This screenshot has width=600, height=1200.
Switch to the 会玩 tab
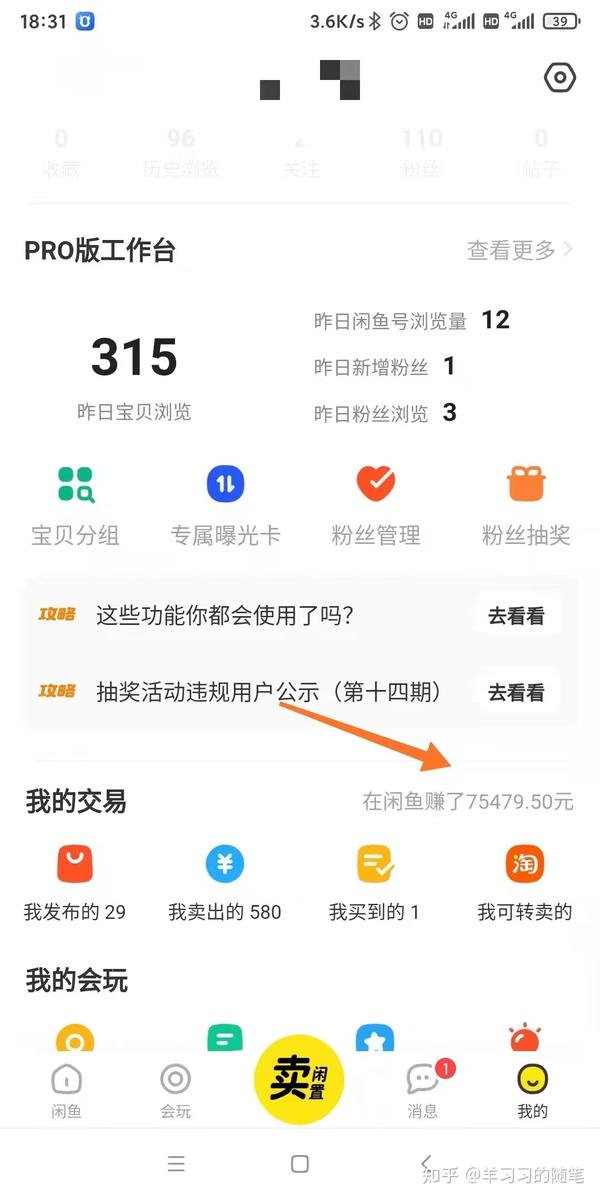click(175, 1090)
